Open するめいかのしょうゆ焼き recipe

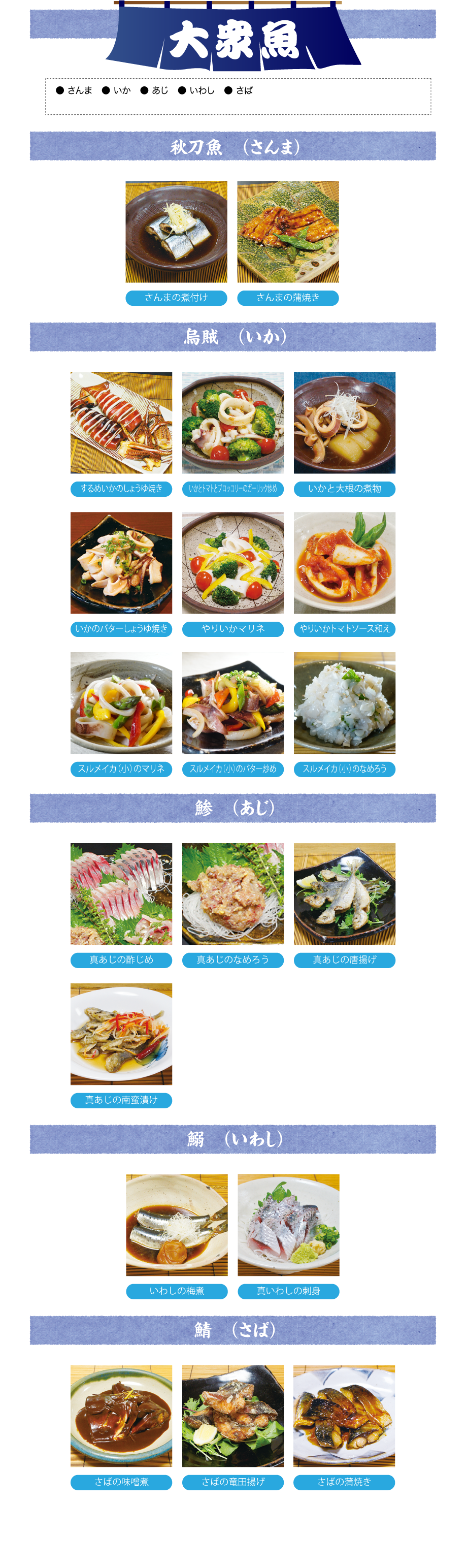121,489
